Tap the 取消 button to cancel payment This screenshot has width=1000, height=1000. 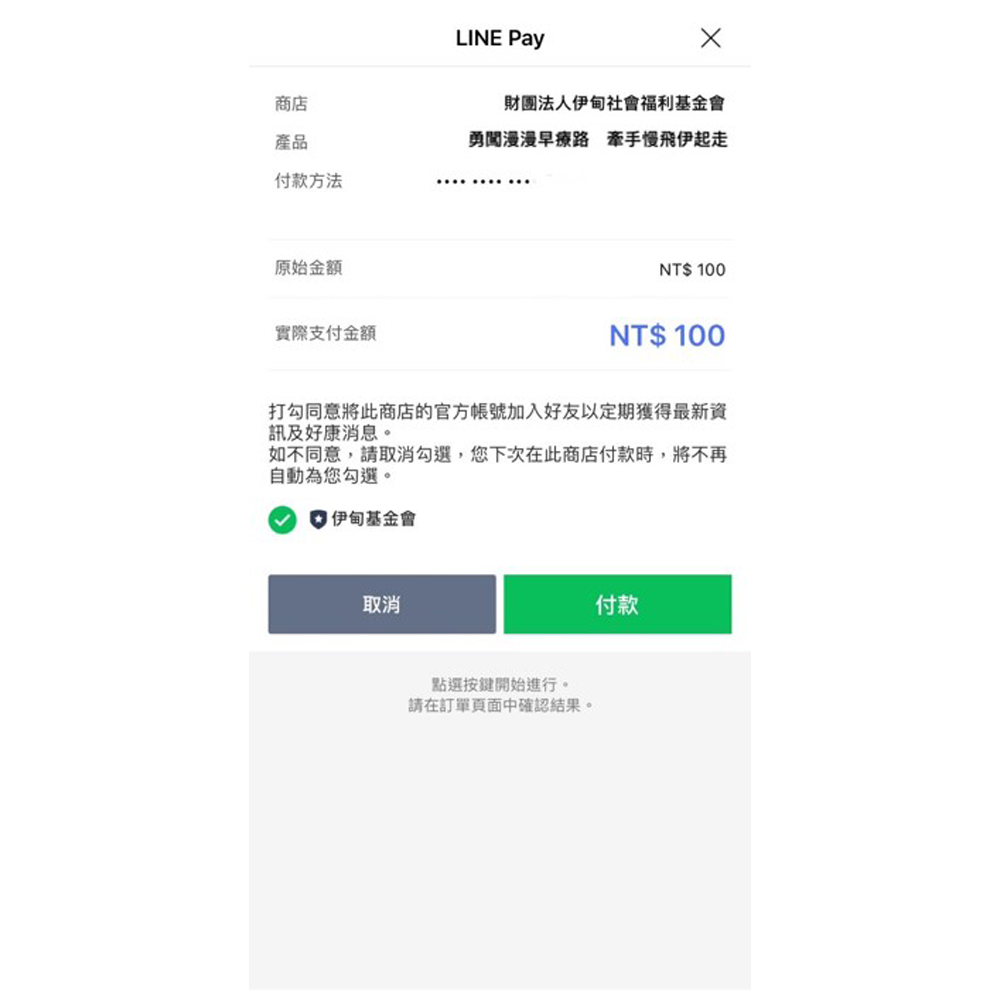pyautogui.click(x=382, y=604)
